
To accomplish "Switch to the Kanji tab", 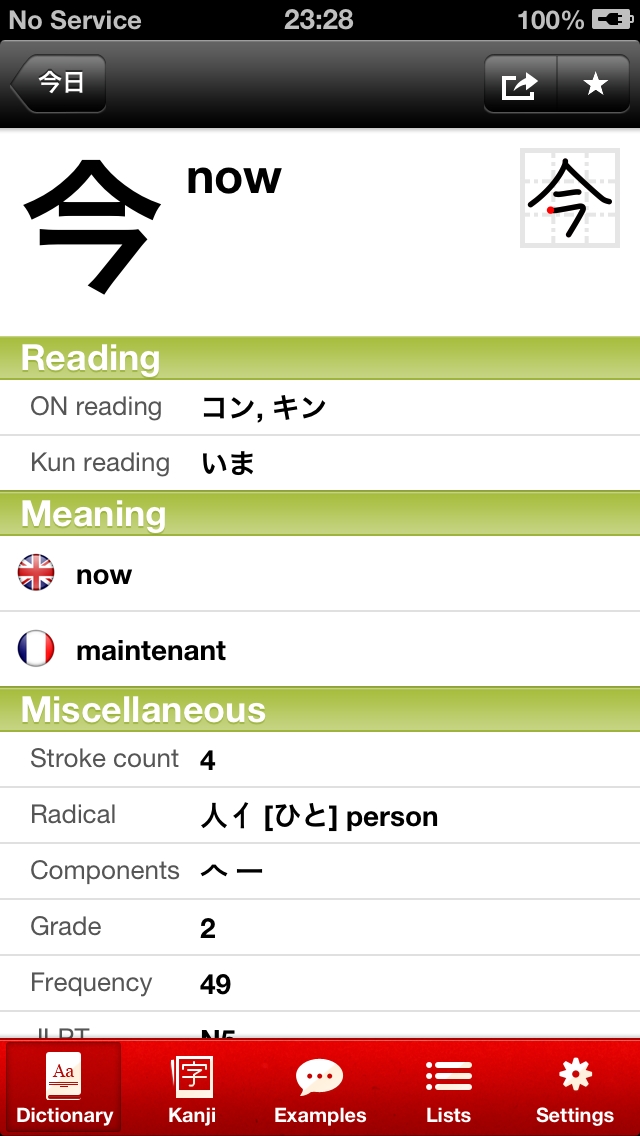I will coord(191,1086).
